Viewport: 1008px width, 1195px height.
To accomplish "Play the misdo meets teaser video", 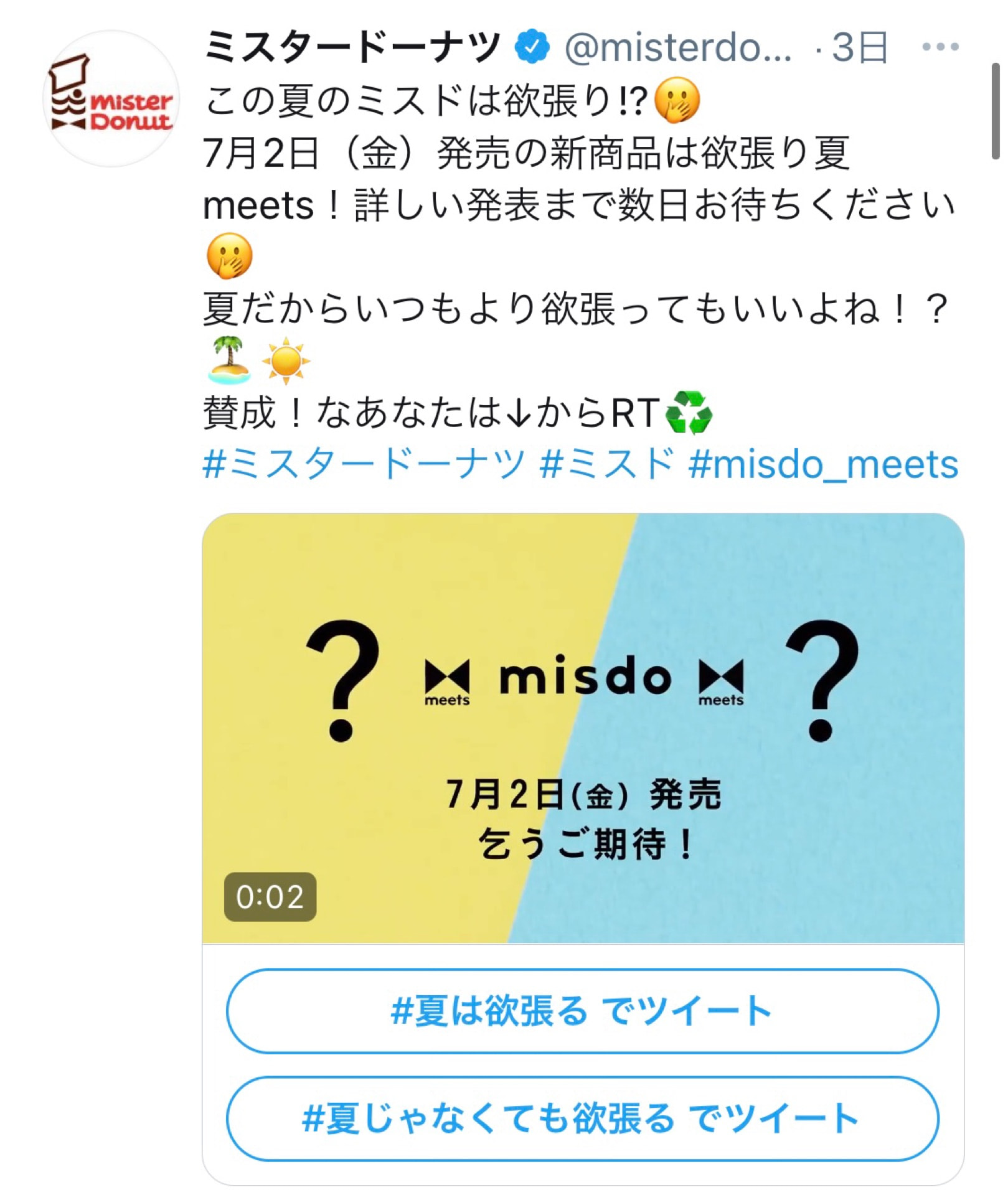I will [583, 727].
